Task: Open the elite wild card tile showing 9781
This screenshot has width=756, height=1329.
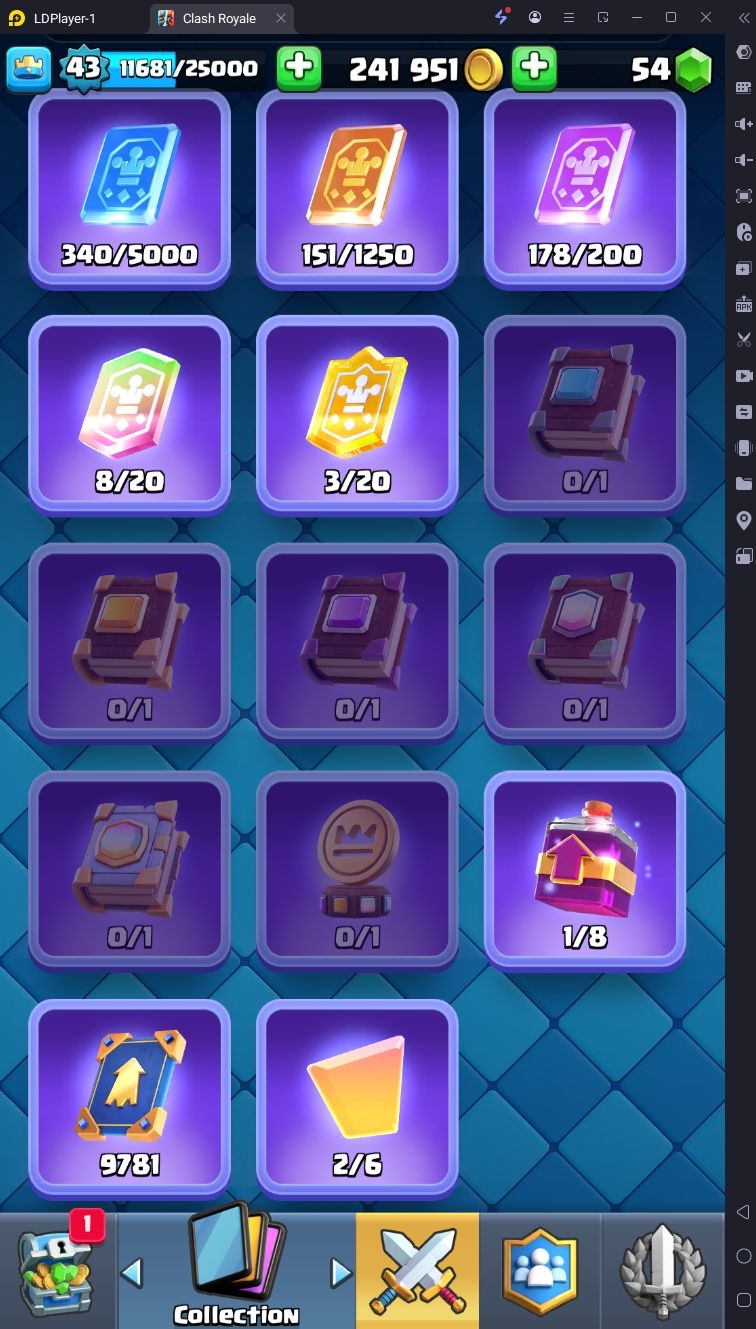Action: 130,1097
